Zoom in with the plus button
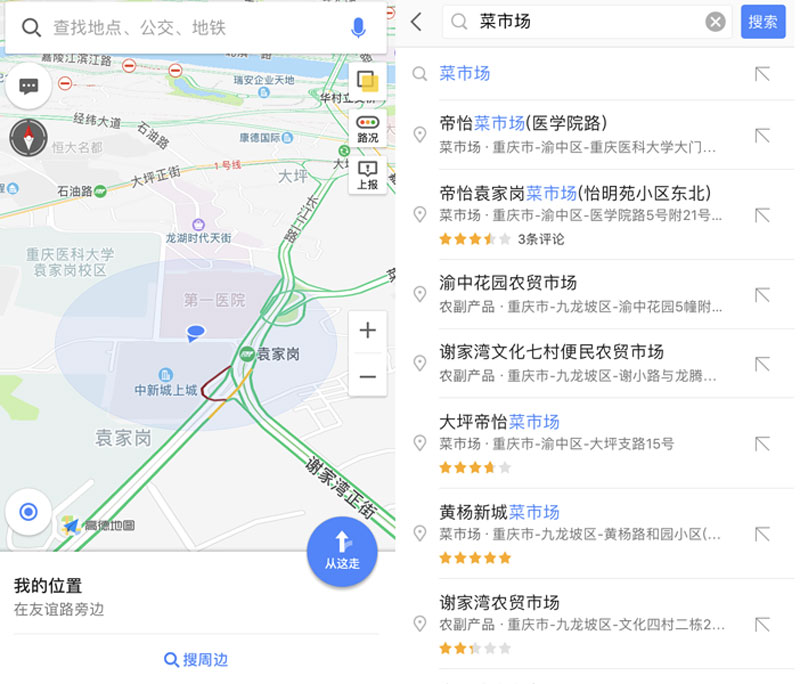 click(x=367, y=331)
